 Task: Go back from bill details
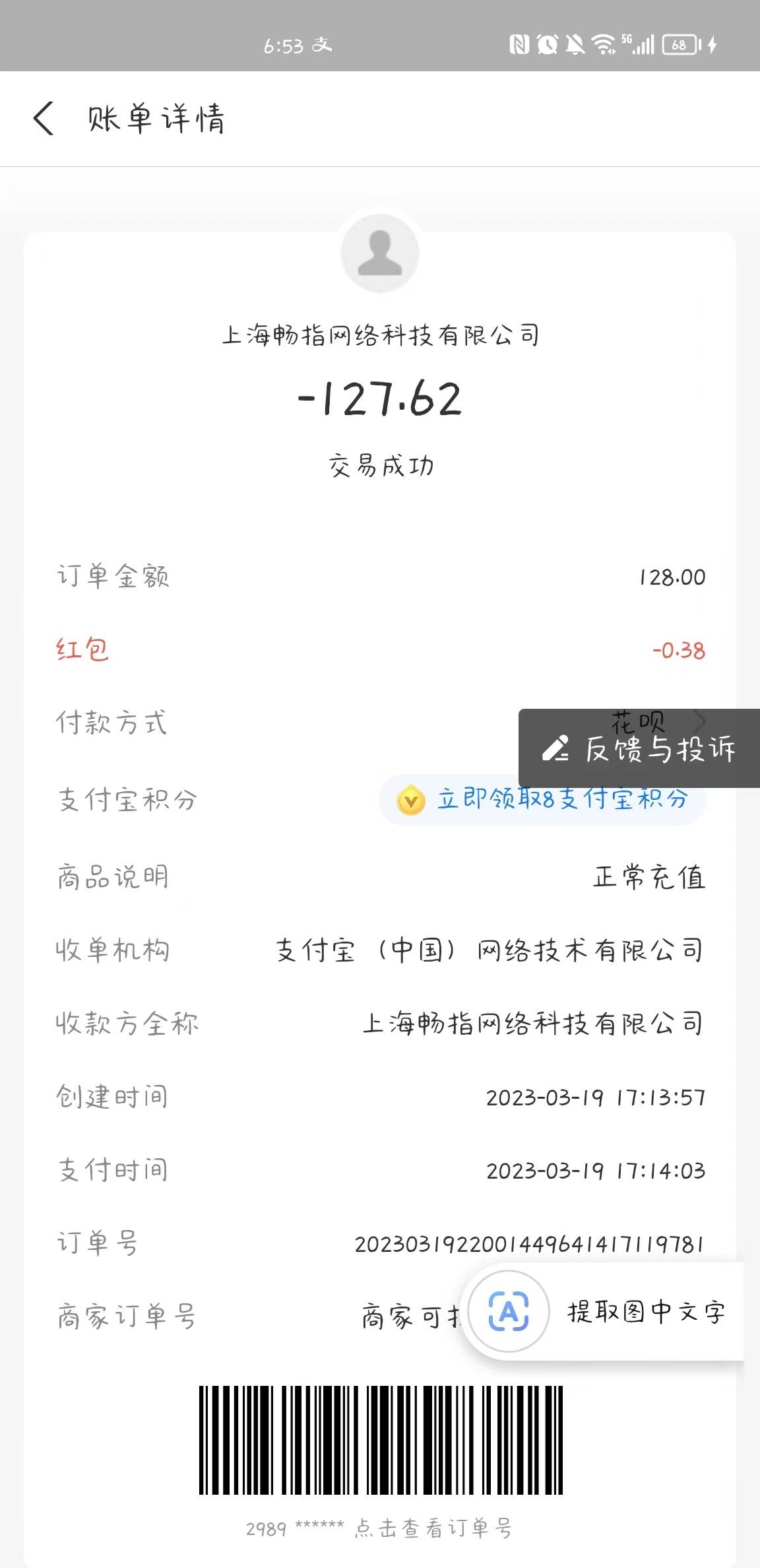[x=44, y=119]
